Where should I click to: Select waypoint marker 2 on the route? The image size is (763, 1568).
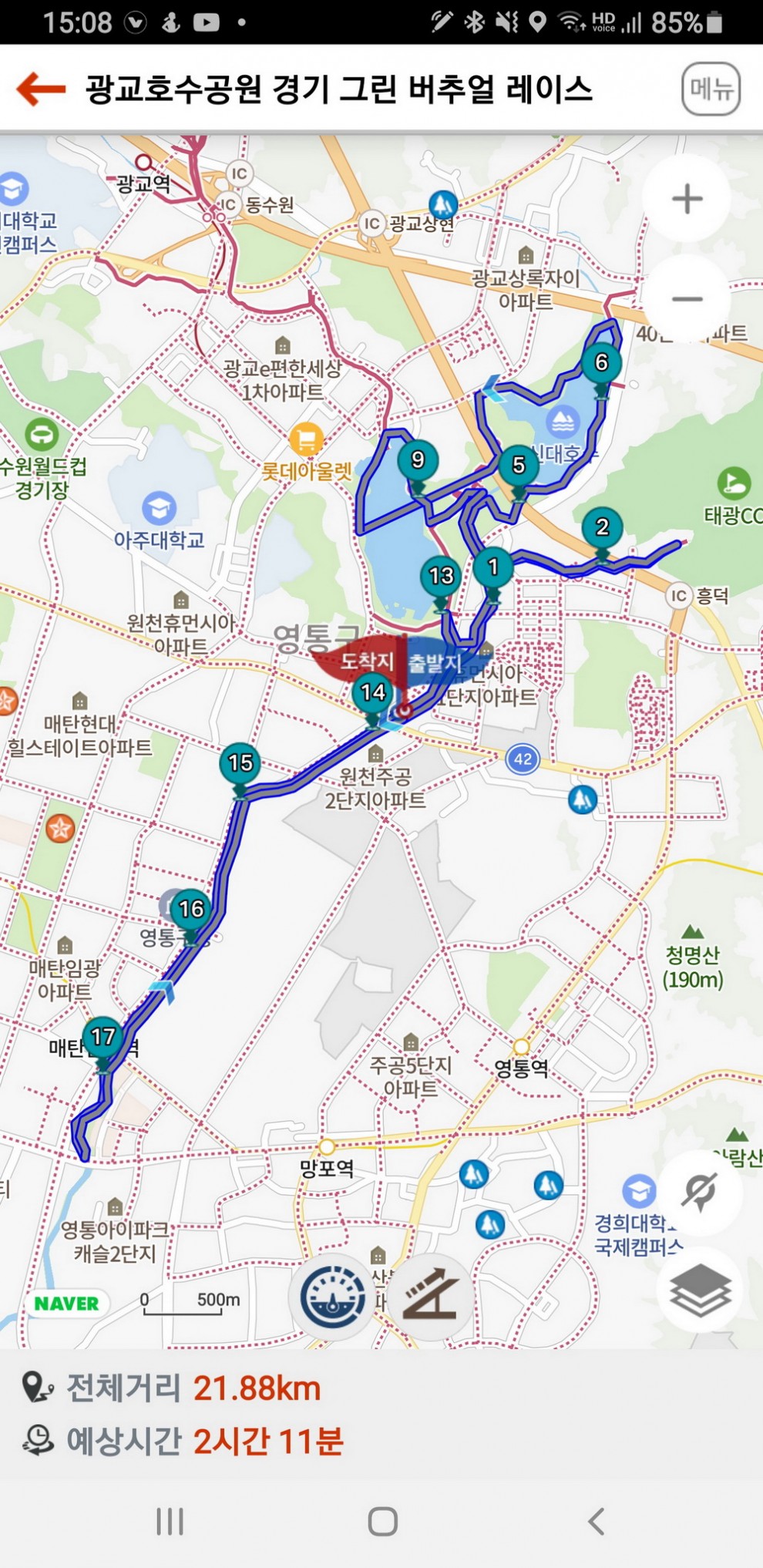click(x=602, y=529)
